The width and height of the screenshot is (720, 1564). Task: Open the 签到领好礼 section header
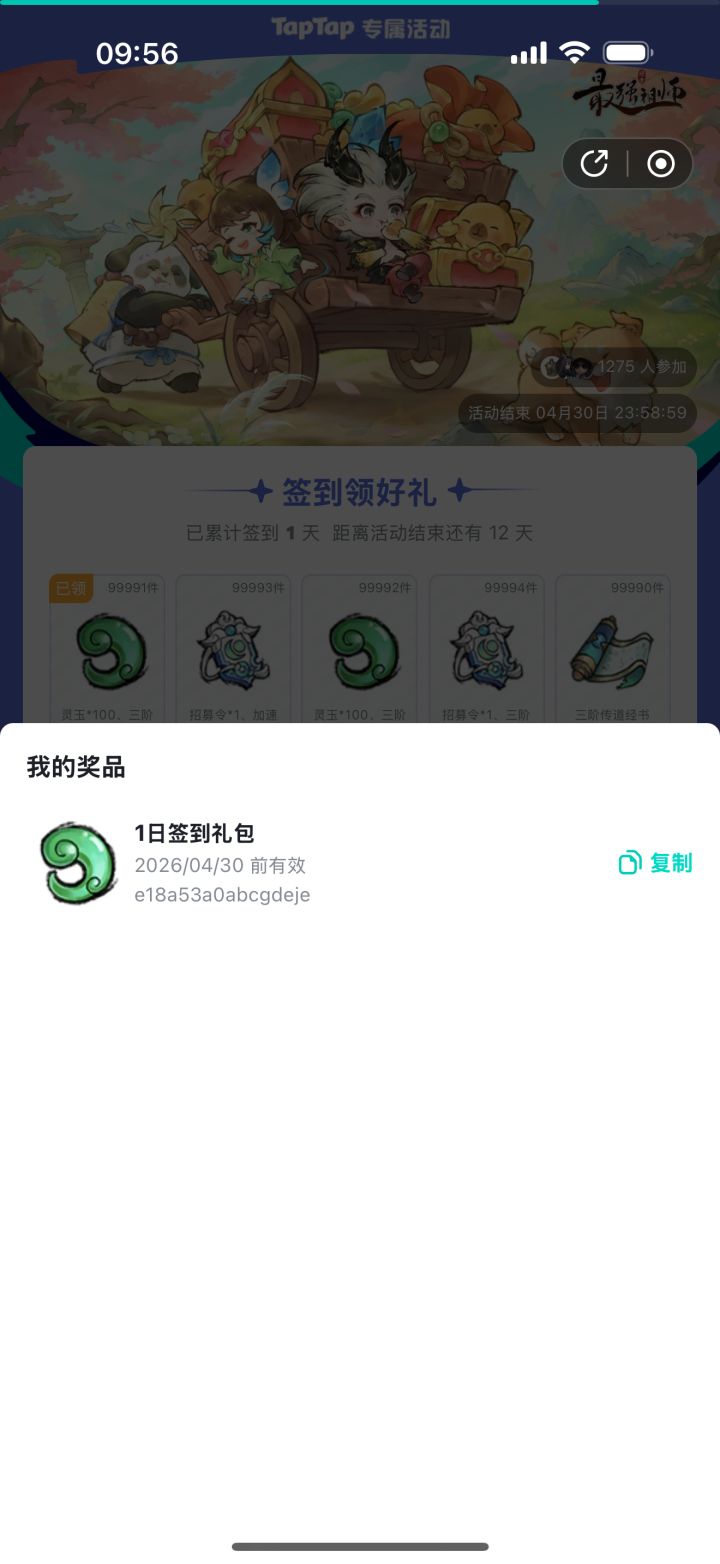[x=360, y=490]
